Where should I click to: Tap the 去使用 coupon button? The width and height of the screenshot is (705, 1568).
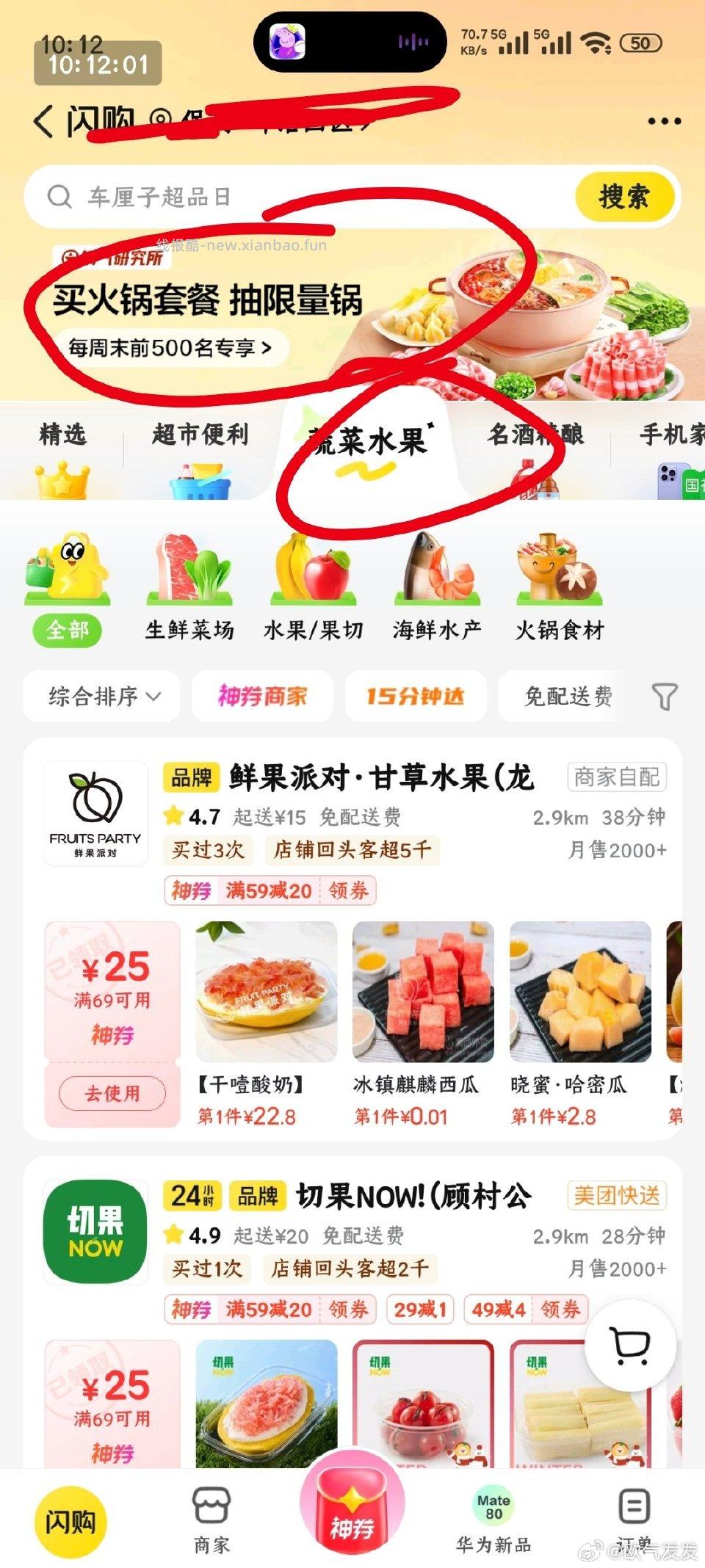click(110, 1093)
